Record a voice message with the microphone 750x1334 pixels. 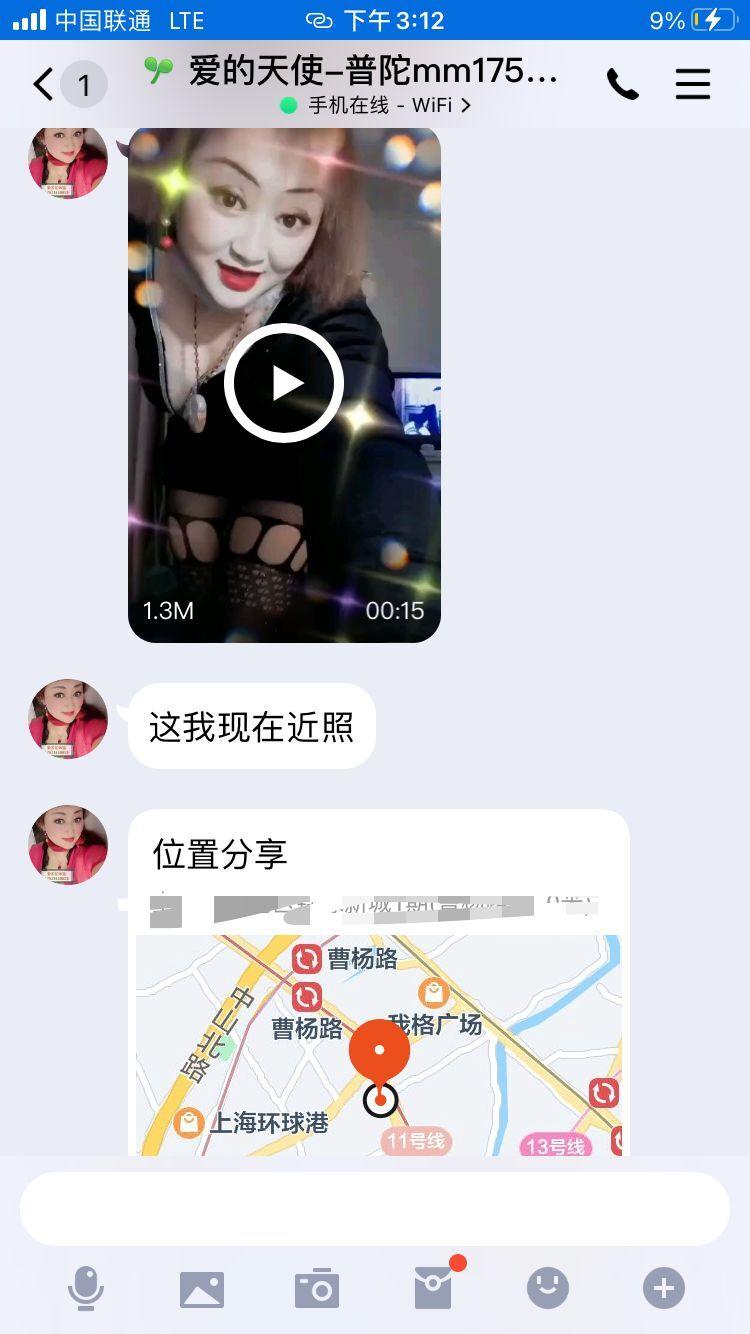click(x=86, y=1288)
